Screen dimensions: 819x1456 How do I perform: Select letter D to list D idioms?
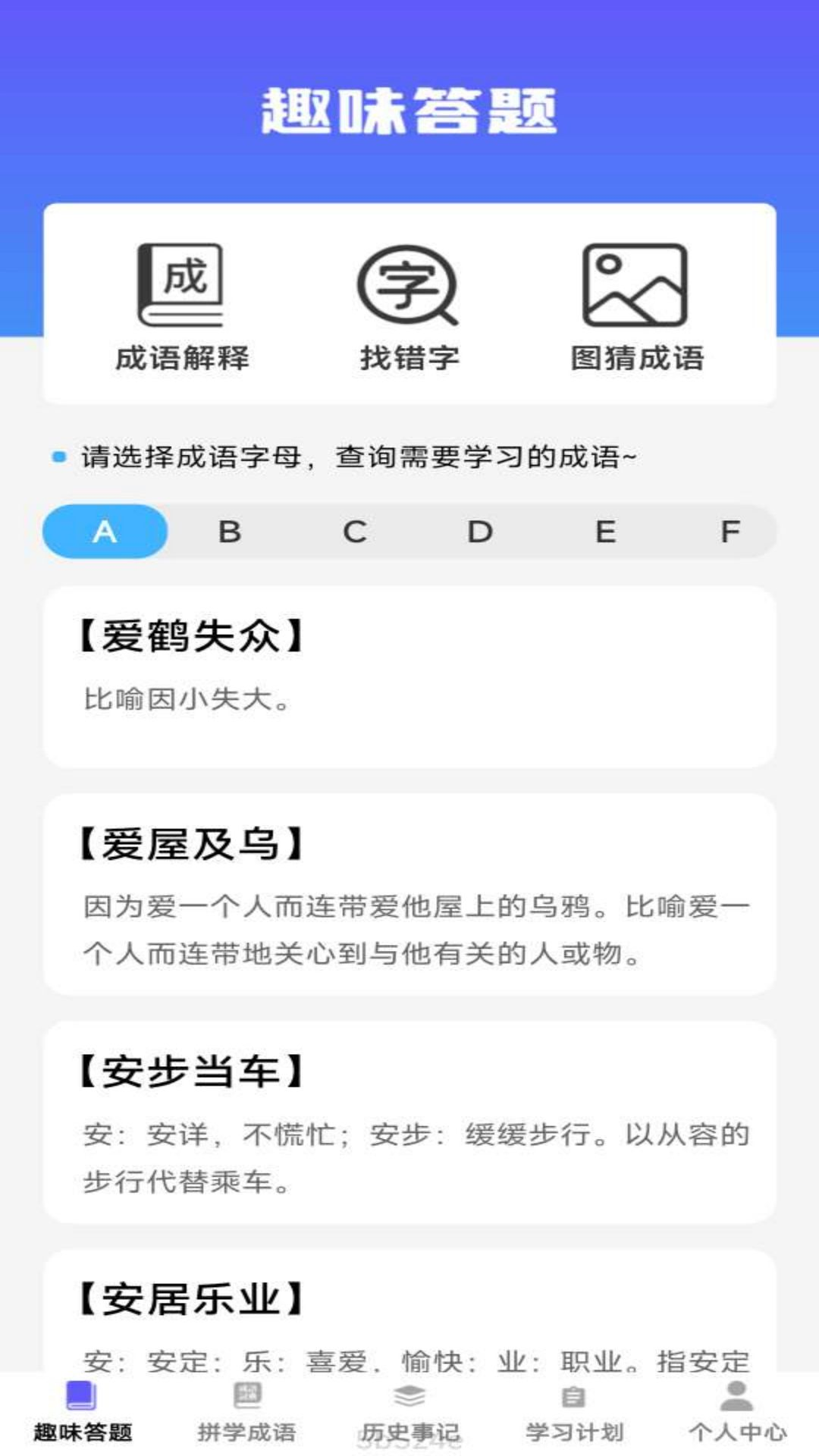[479, 532]
